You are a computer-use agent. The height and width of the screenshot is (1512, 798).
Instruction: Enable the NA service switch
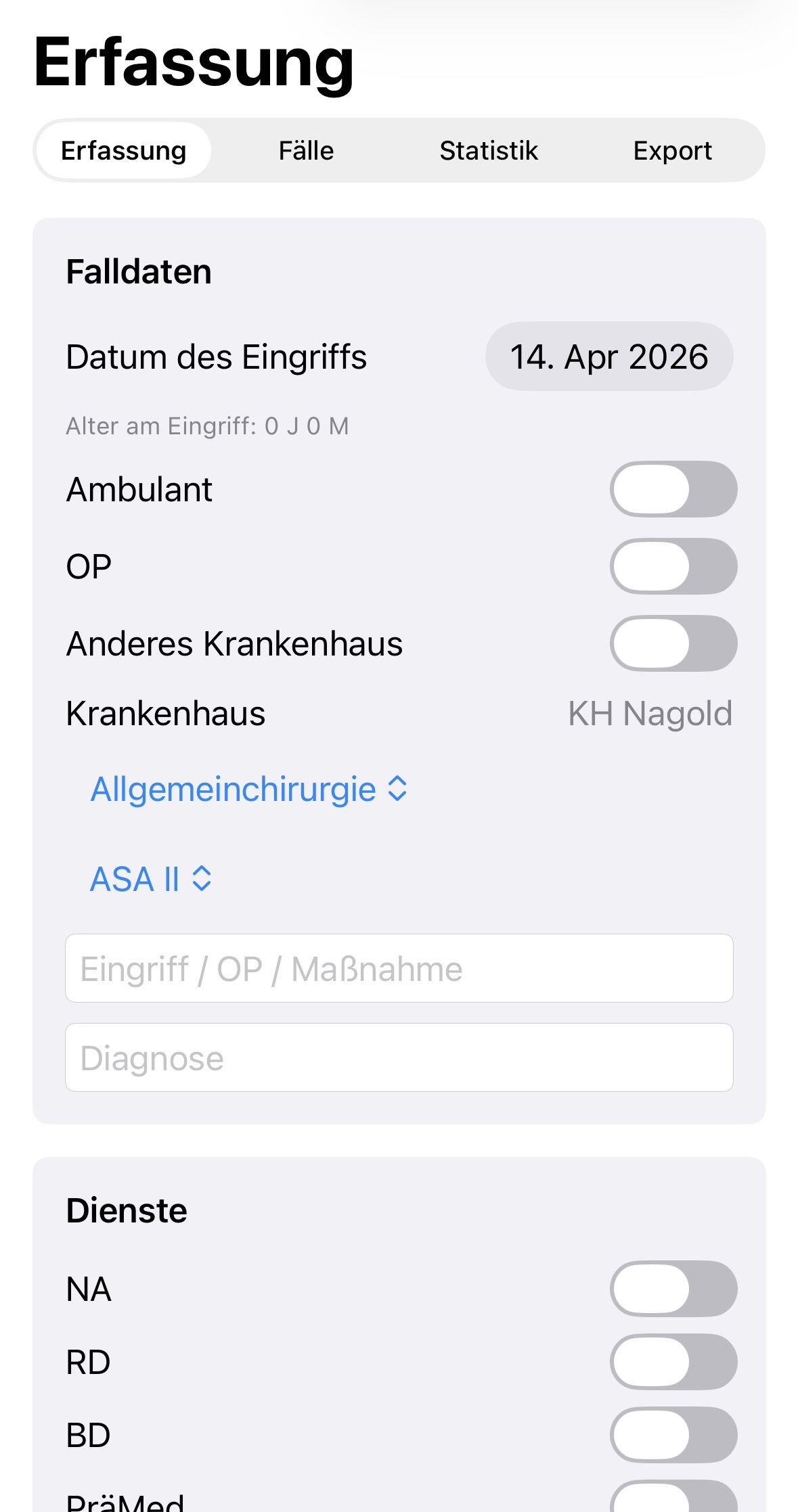point(673,1289)
